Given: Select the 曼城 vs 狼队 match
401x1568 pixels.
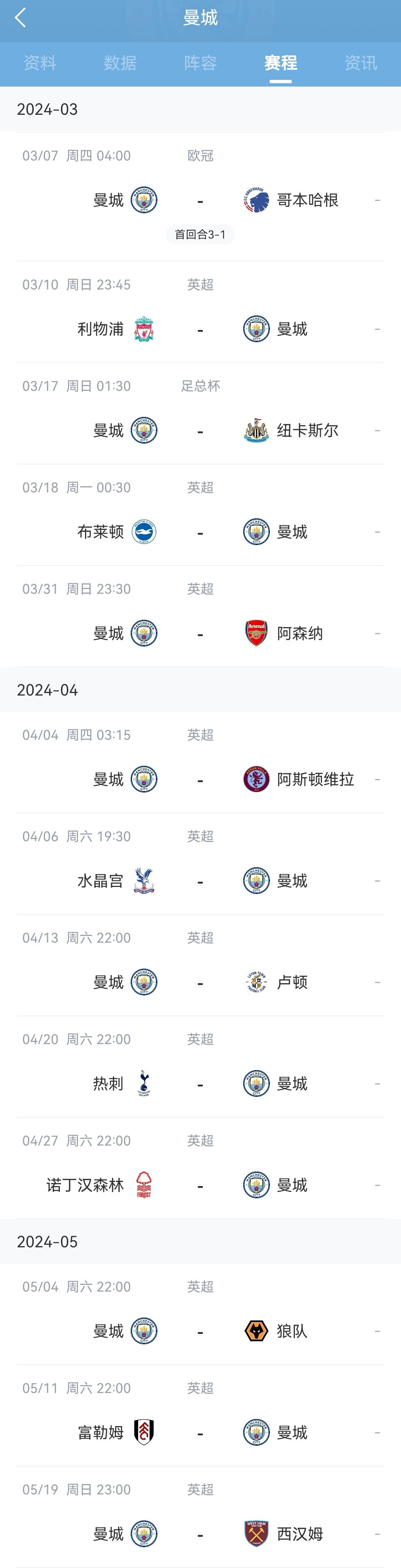Looking at the screenshot, I should point(200,1331).
